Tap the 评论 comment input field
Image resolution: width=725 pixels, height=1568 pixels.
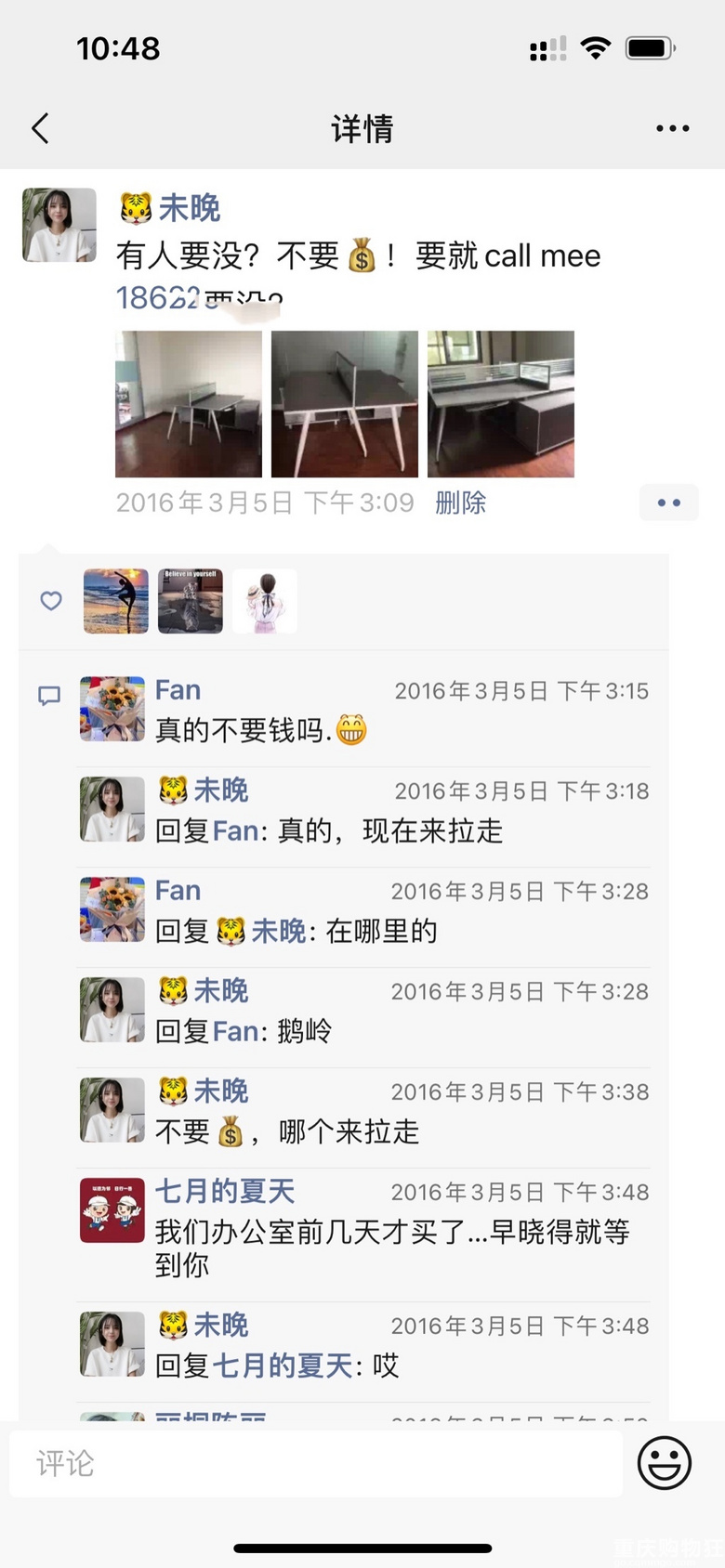(316, 1464)
